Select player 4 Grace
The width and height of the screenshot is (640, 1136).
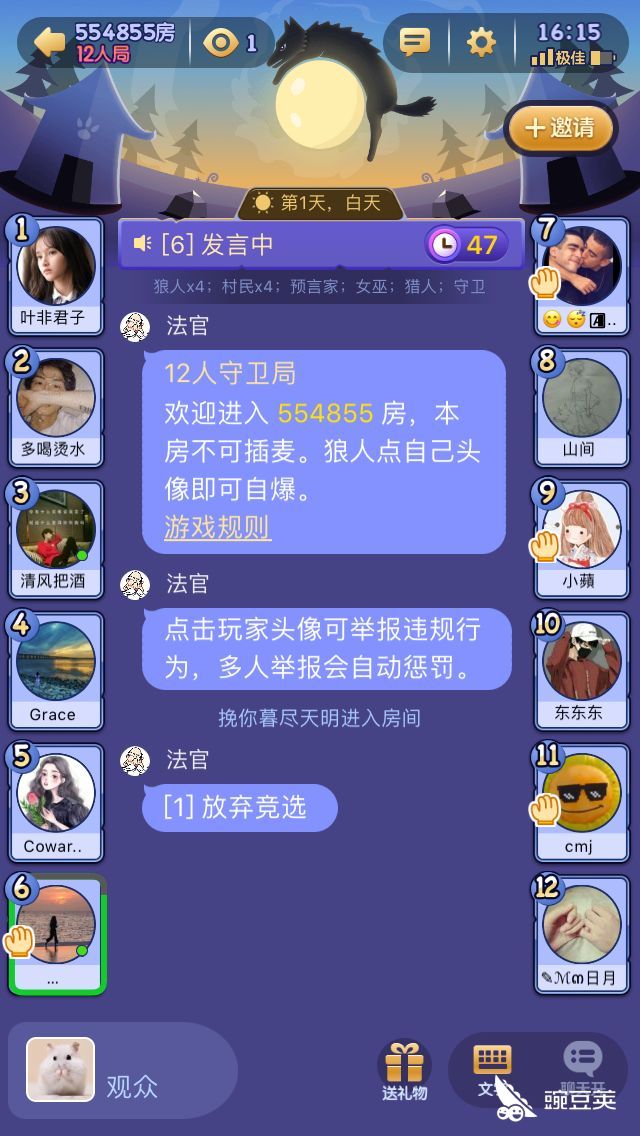point(56,671)
